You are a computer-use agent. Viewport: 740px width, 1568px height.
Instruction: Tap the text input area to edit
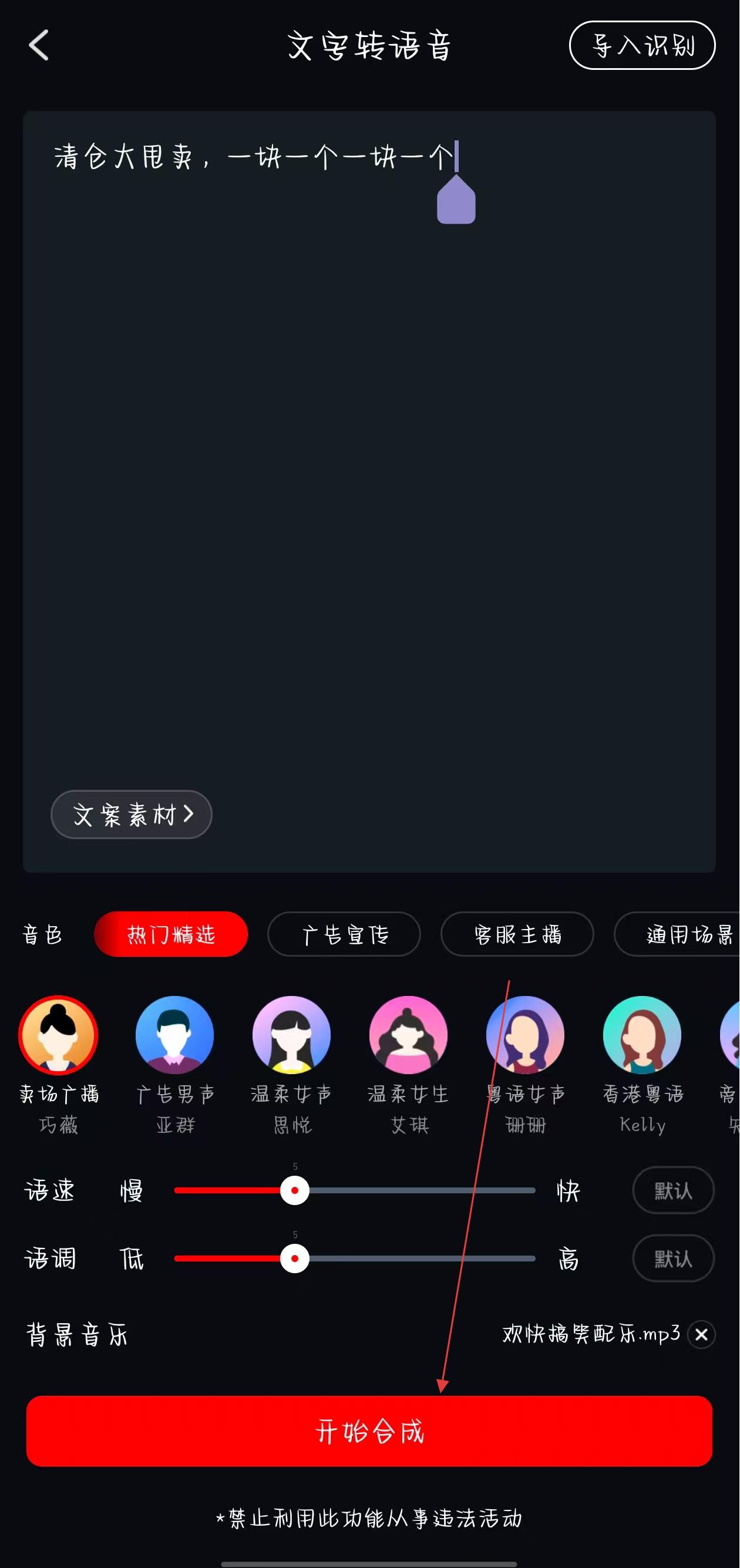(369, 426)
